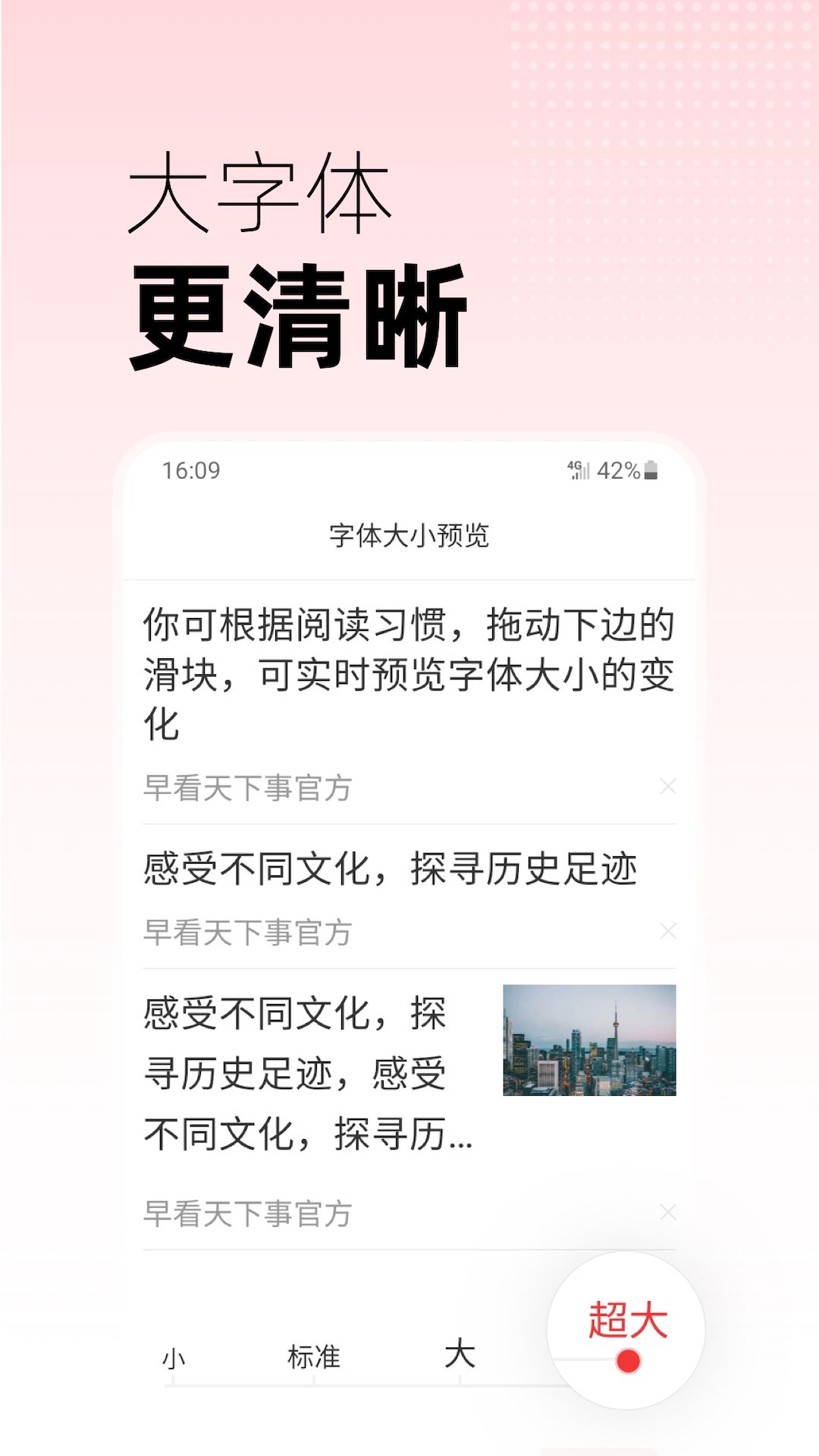The image size is (819, 1456).
Task: Dismiss the first article with its X button
Action: pos(667,786)
